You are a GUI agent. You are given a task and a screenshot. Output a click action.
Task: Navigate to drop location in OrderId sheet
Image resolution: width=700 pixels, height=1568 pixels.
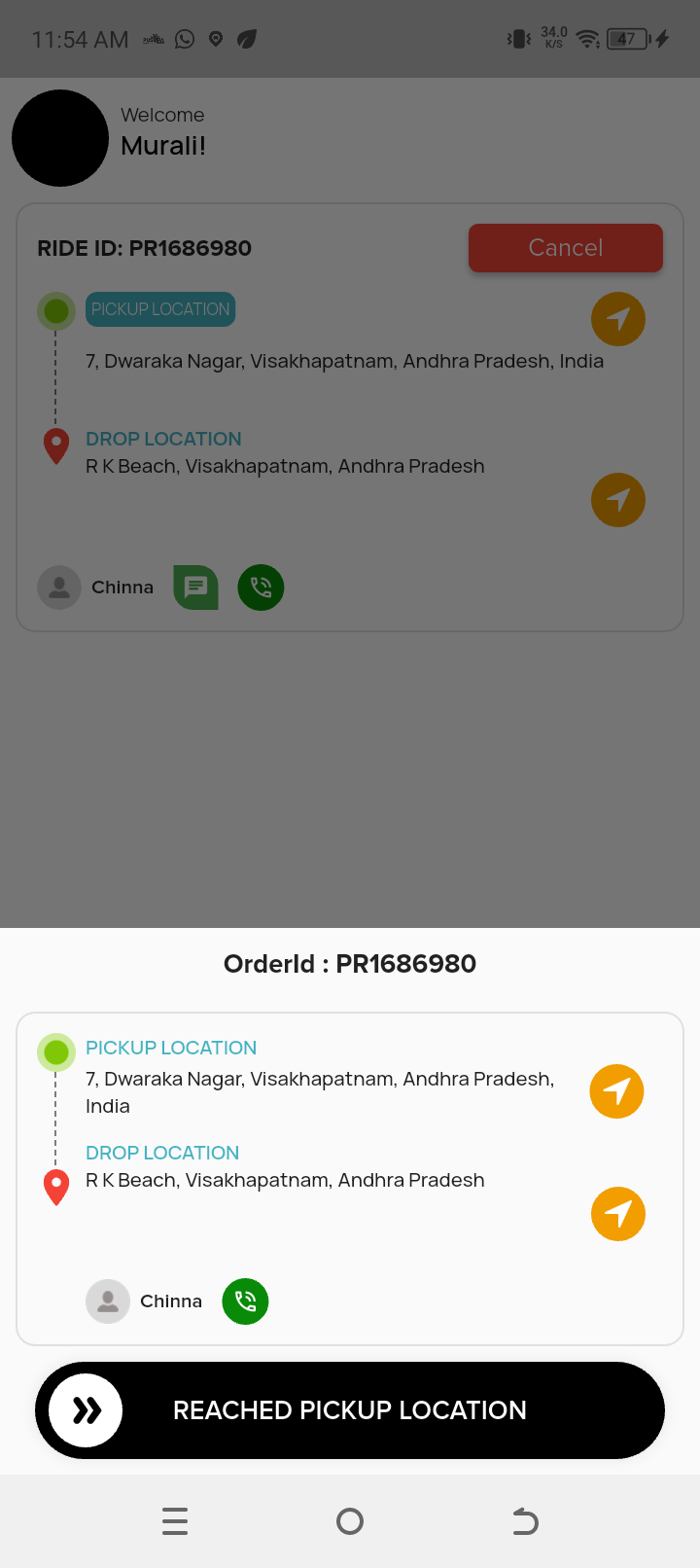(x=617, y=1214)
